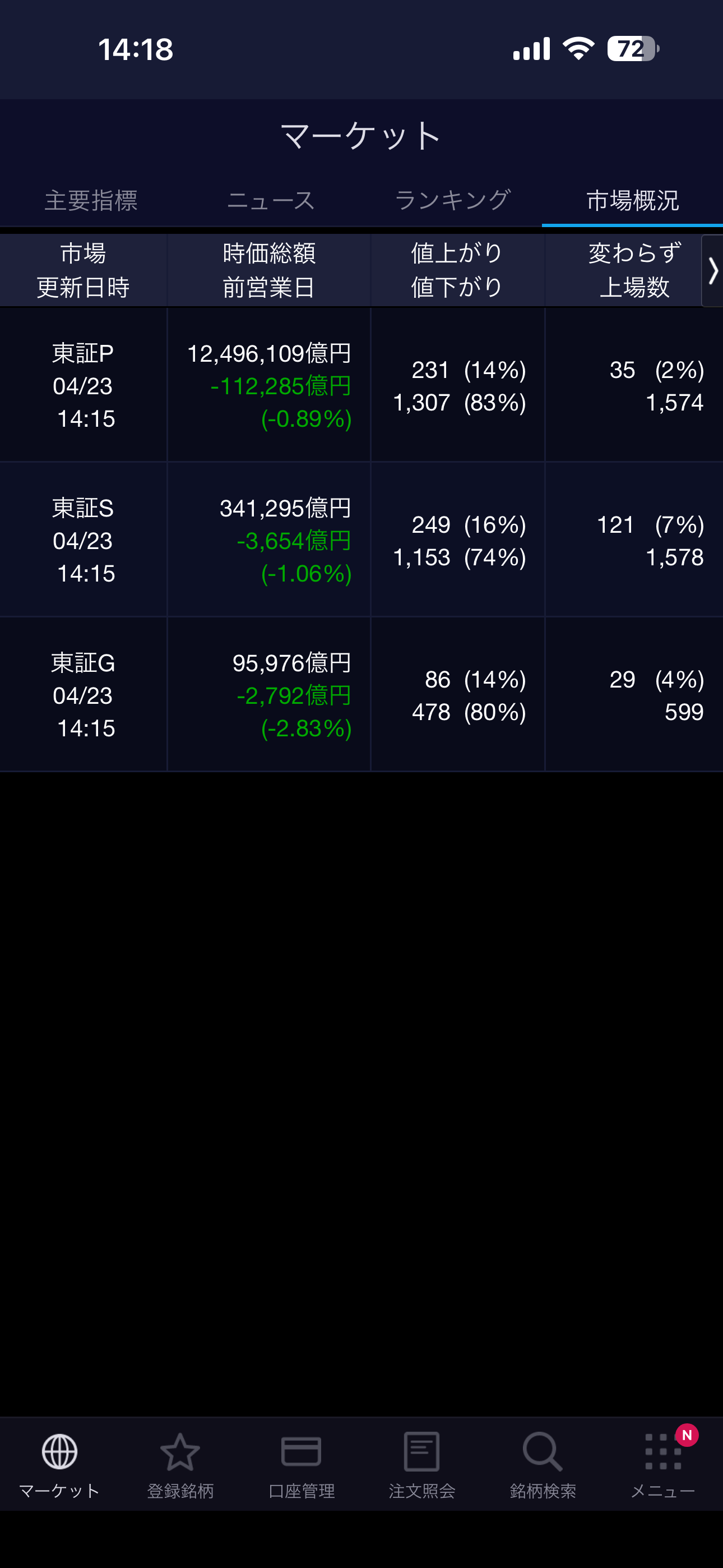
Task: Select the ランキング tab
Action: point(452,200)
